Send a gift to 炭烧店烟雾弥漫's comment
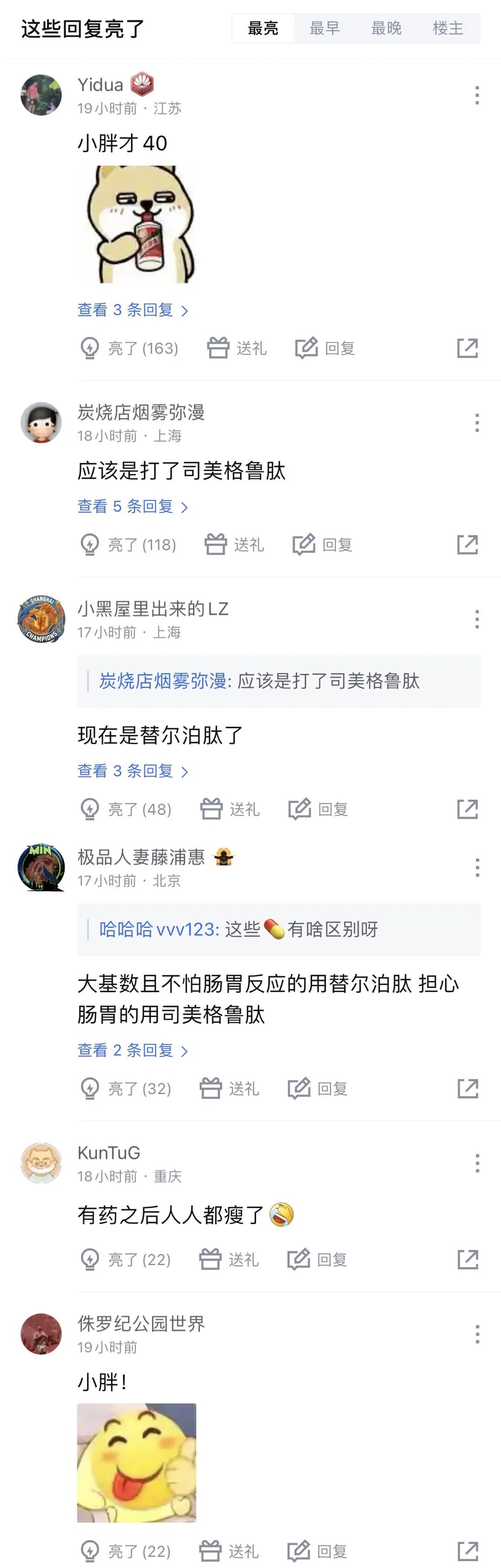Image resolution: width=501 pixels, height=1568 pixels. coord(234,544)
